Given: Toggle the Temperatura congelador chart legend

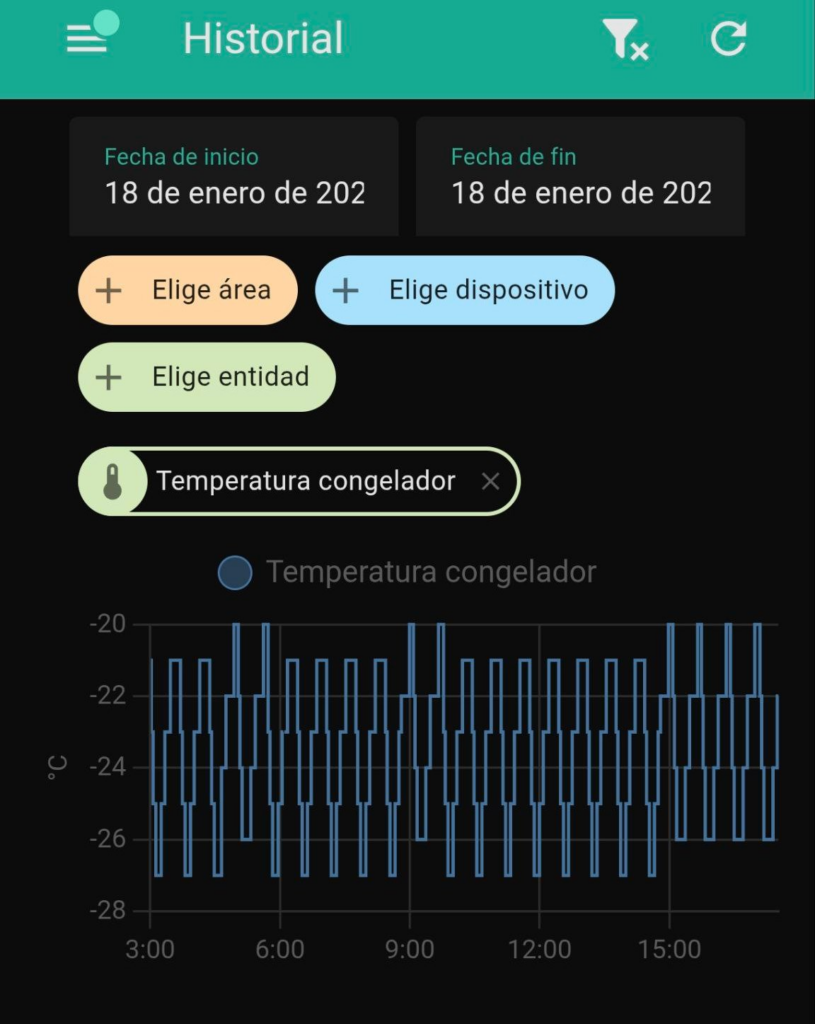Looking at the screenshot, I should pos(408,572).
